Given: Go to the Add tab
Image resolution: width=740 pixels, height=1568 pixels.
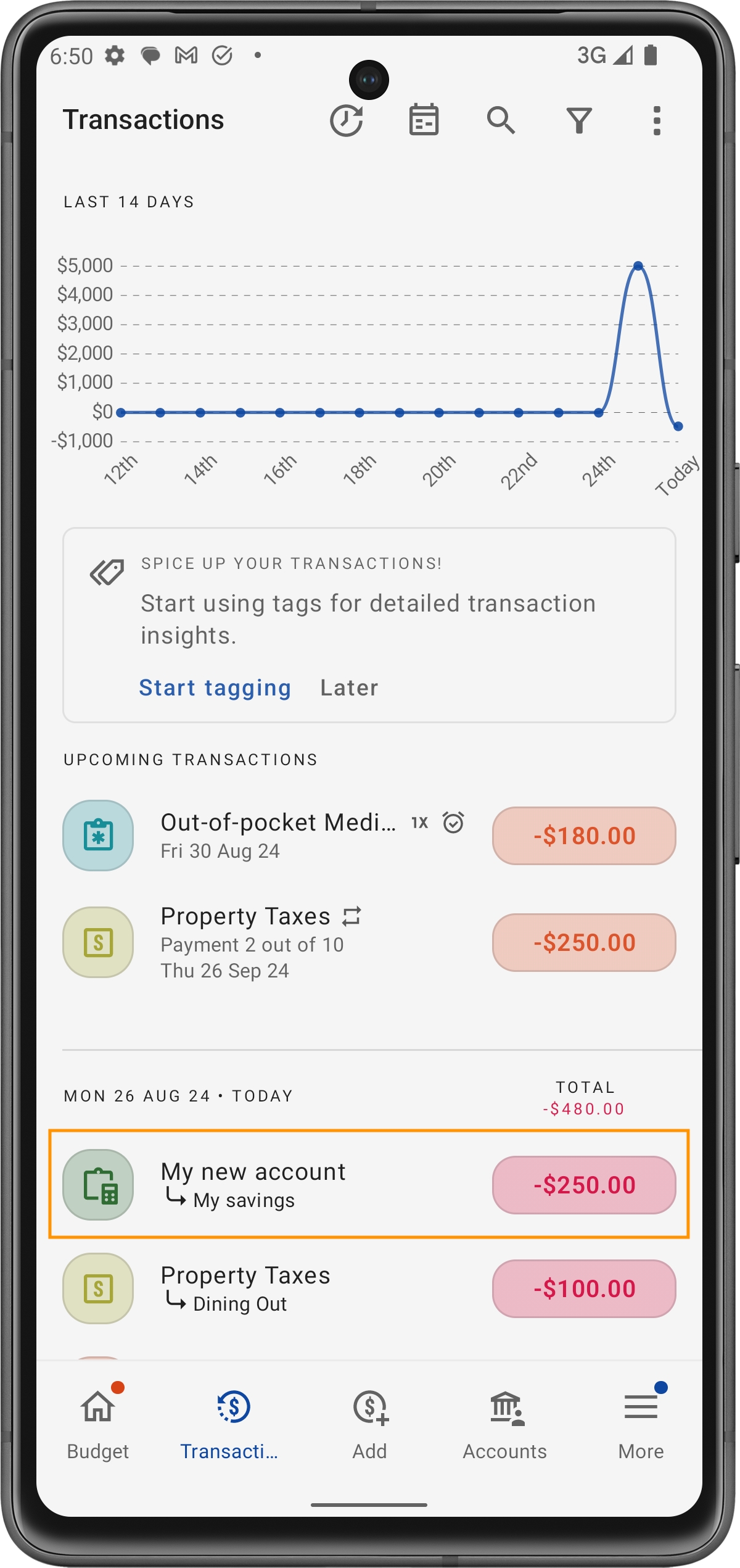Looking at the screenshot, I should [x=369, y=1424].
